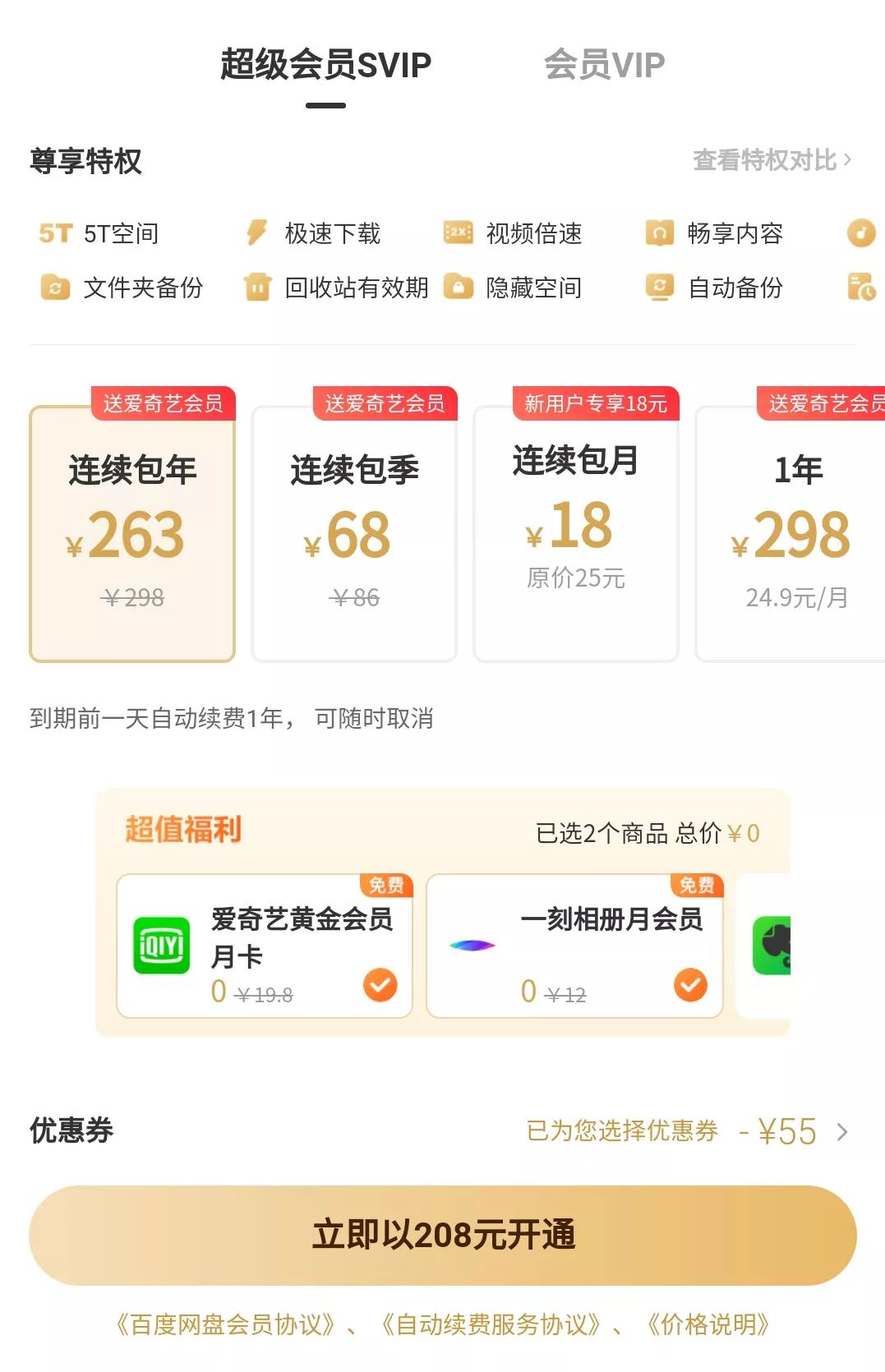This screenshot has width=885, height=1372.
Task: Open the 隐藏空间 lock icon
Action: [x=457, y=288]
